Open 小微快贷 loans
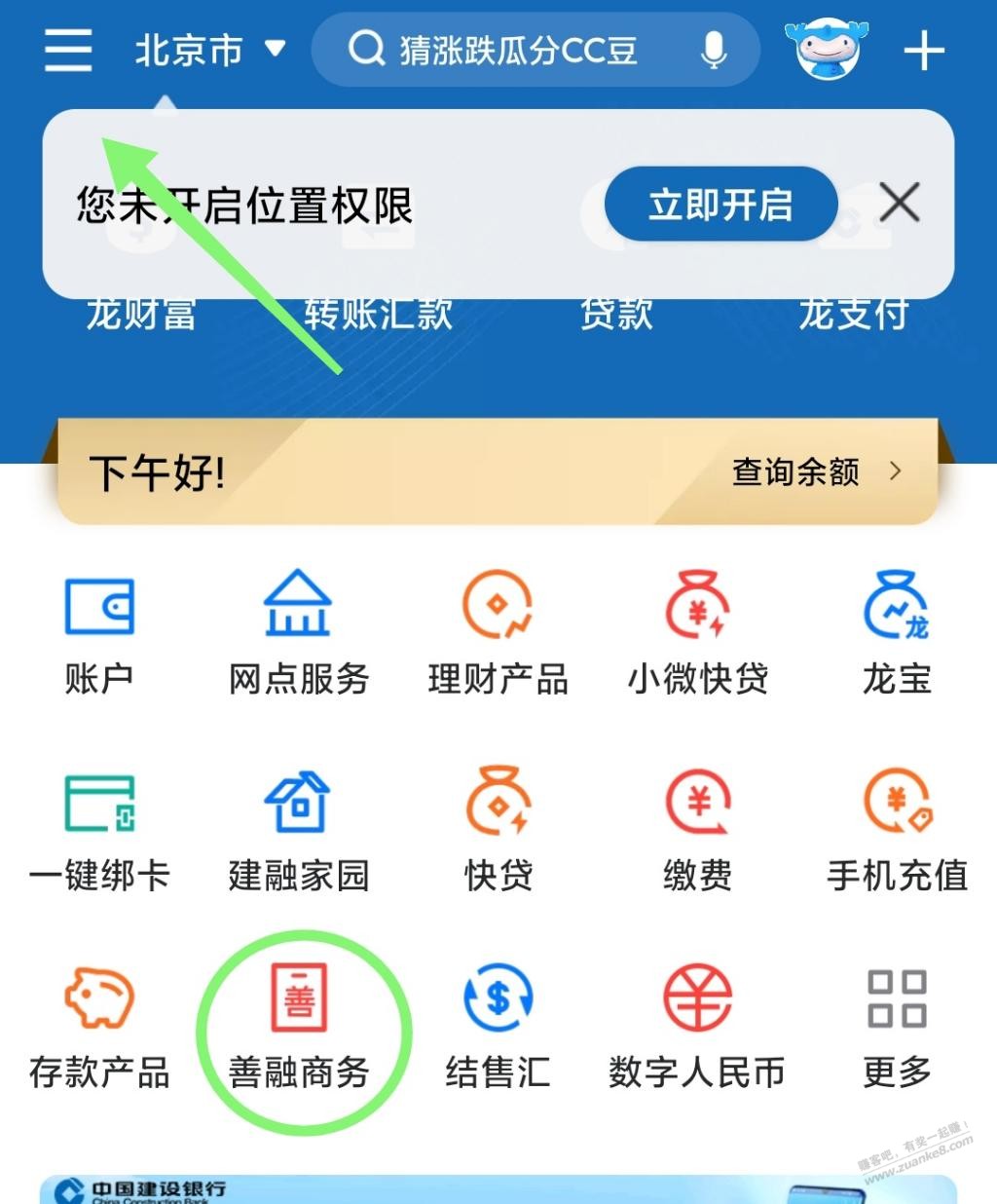This screenshot has height=1204, width=997. [x=697, y=633]
